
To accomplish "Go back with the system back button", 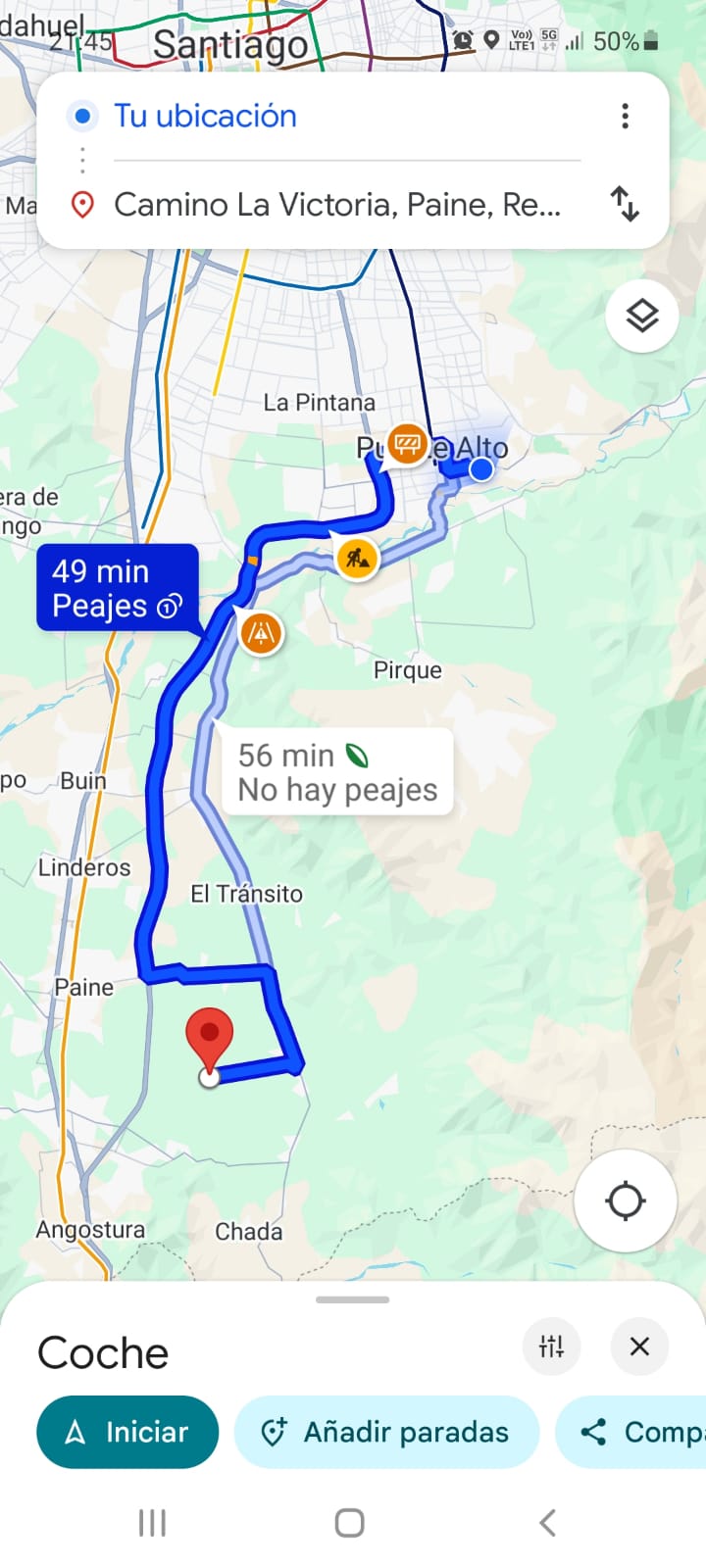I will pyautogui.click(x=548, y=1523).
